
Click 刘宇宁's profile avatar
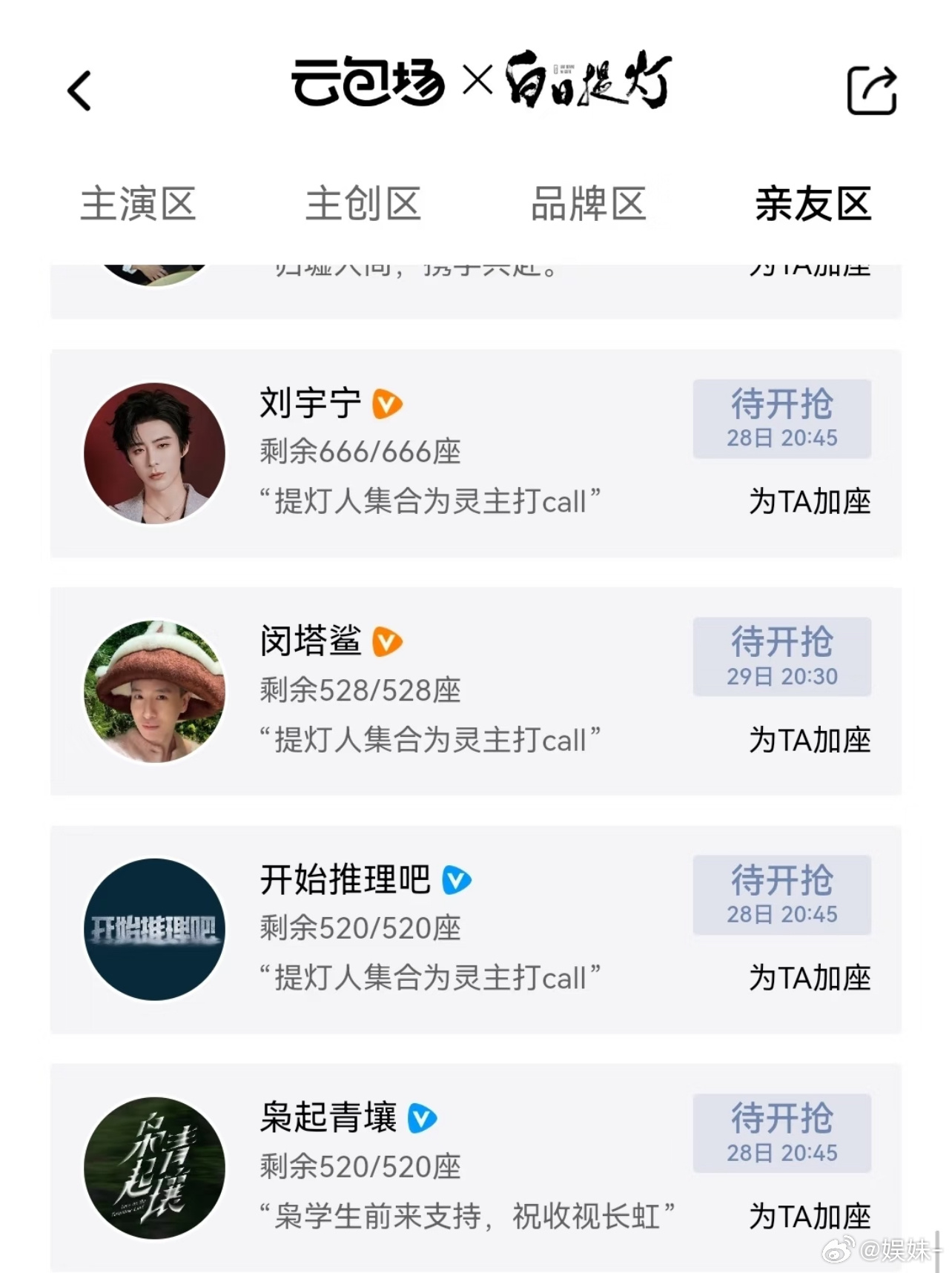pos(154,452)
